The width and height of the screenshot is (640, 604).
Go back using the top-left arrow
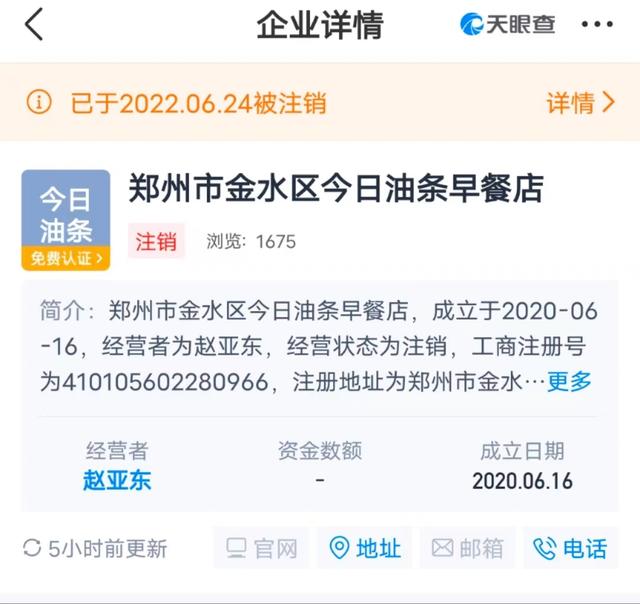[x=34, y=25]
